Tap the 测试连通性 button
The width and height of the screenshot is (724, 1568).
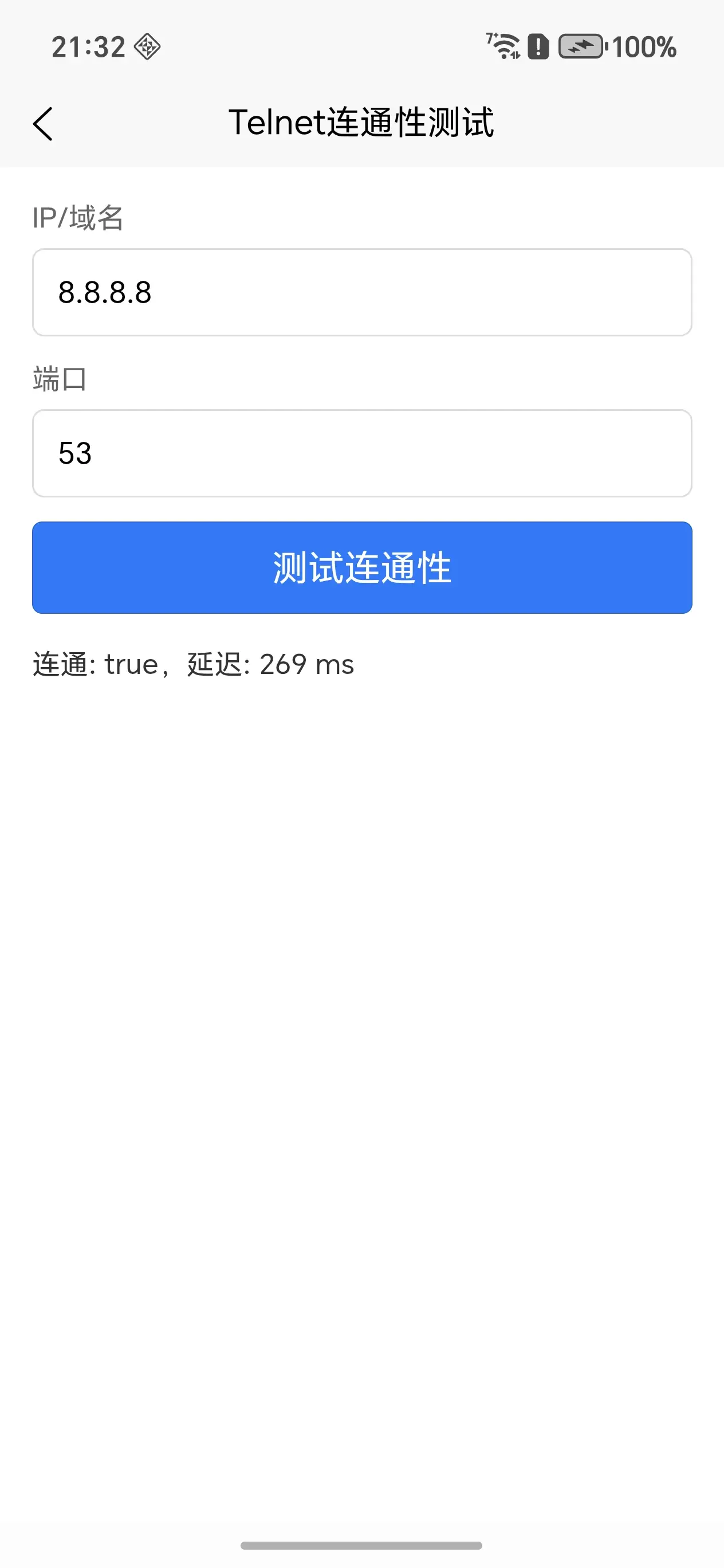pos(362,567)
